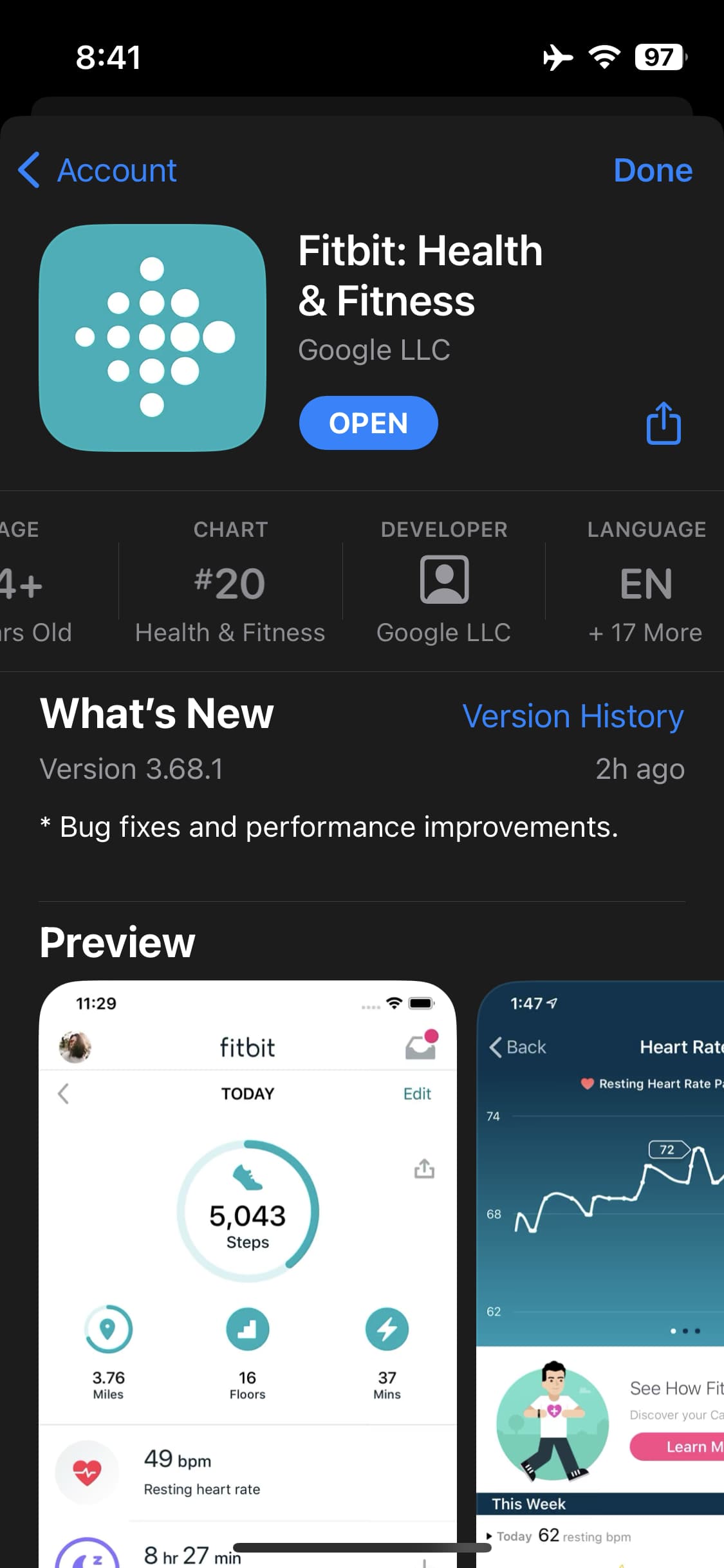Share the Fitbit app
Screen dimensions: 724x1568
coord(663,423)
